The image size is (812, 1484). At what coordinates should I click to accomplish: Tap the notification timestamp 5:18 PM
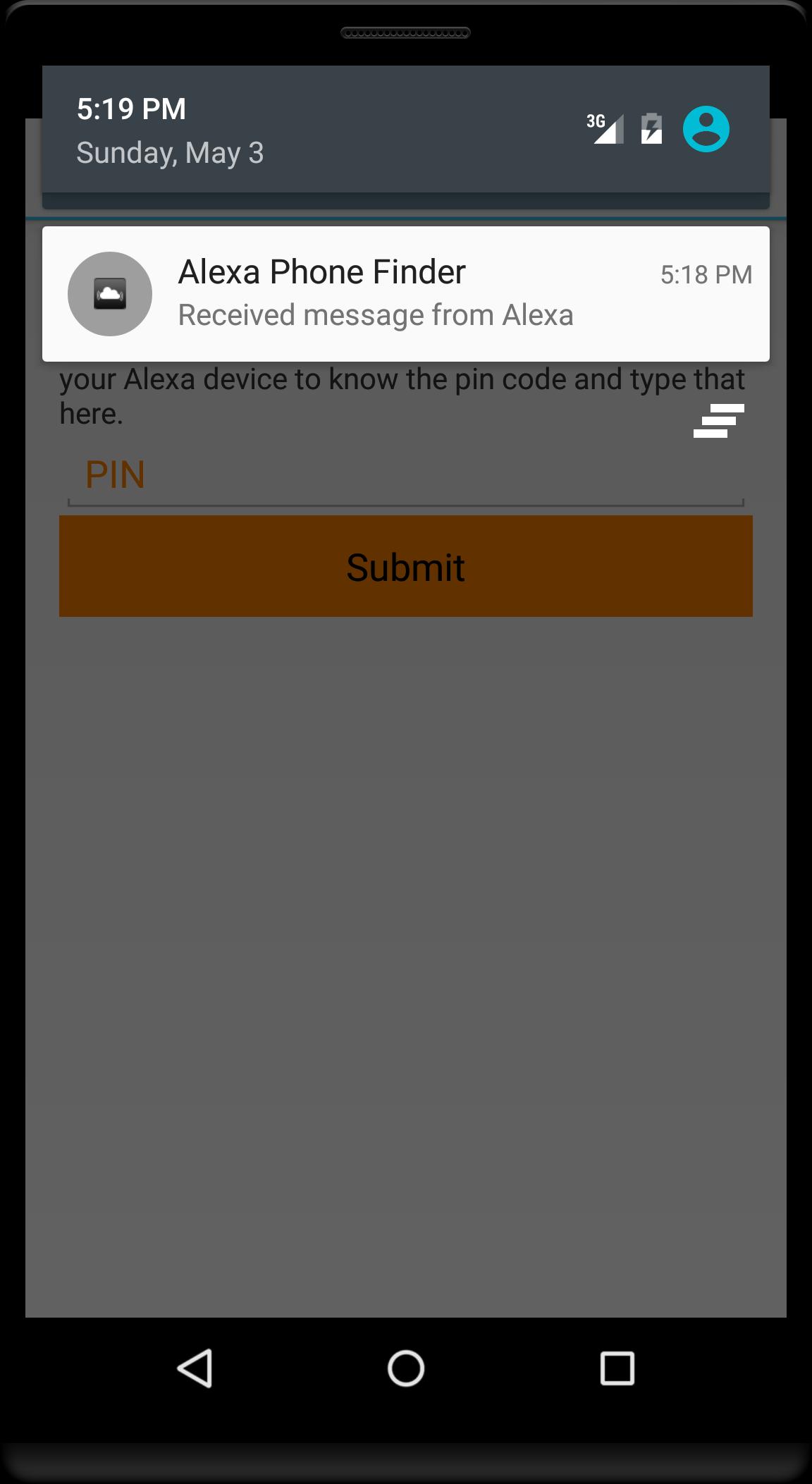coord(706,273)
